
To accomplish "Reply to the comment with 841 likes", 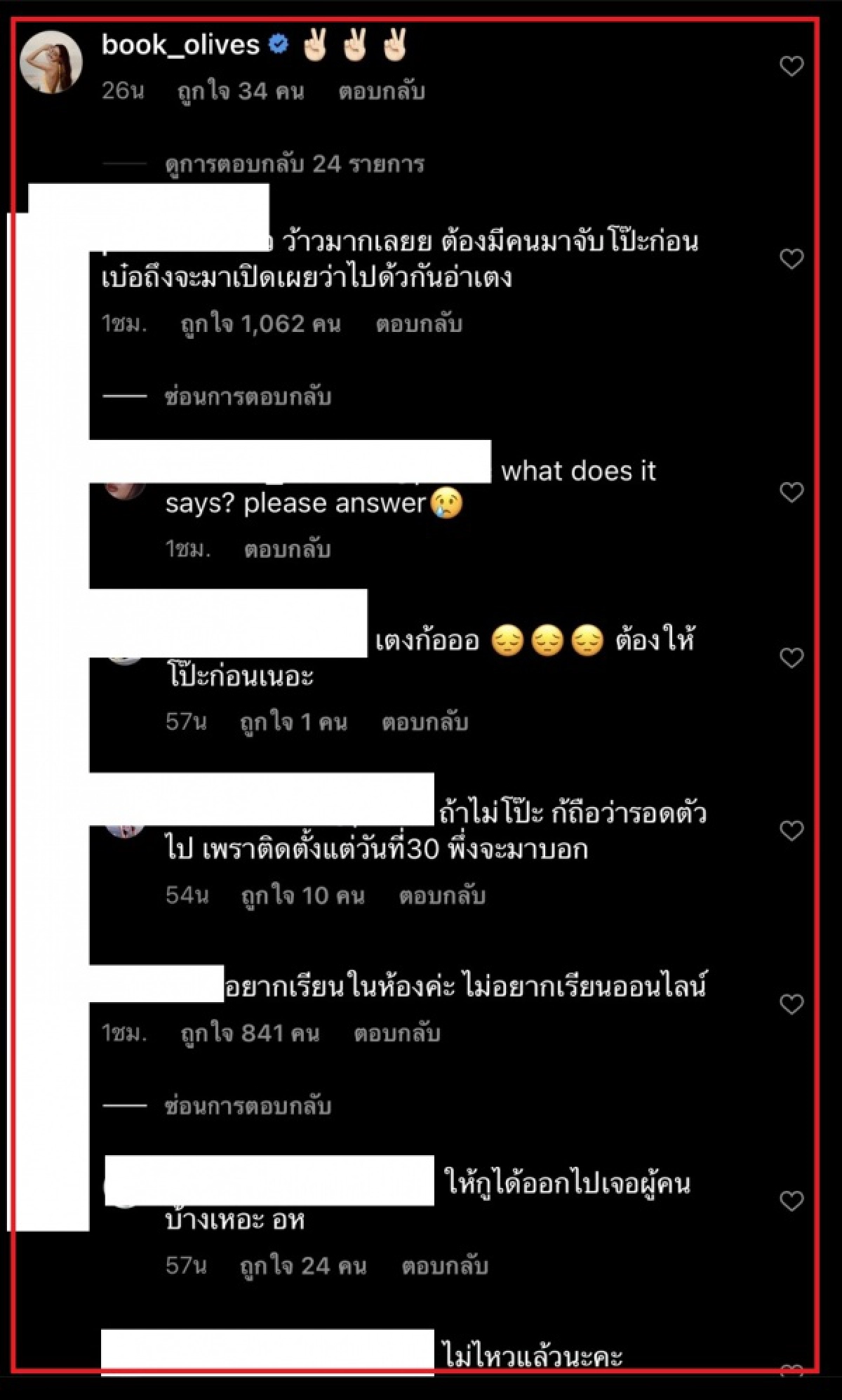I will point(396,1034).
